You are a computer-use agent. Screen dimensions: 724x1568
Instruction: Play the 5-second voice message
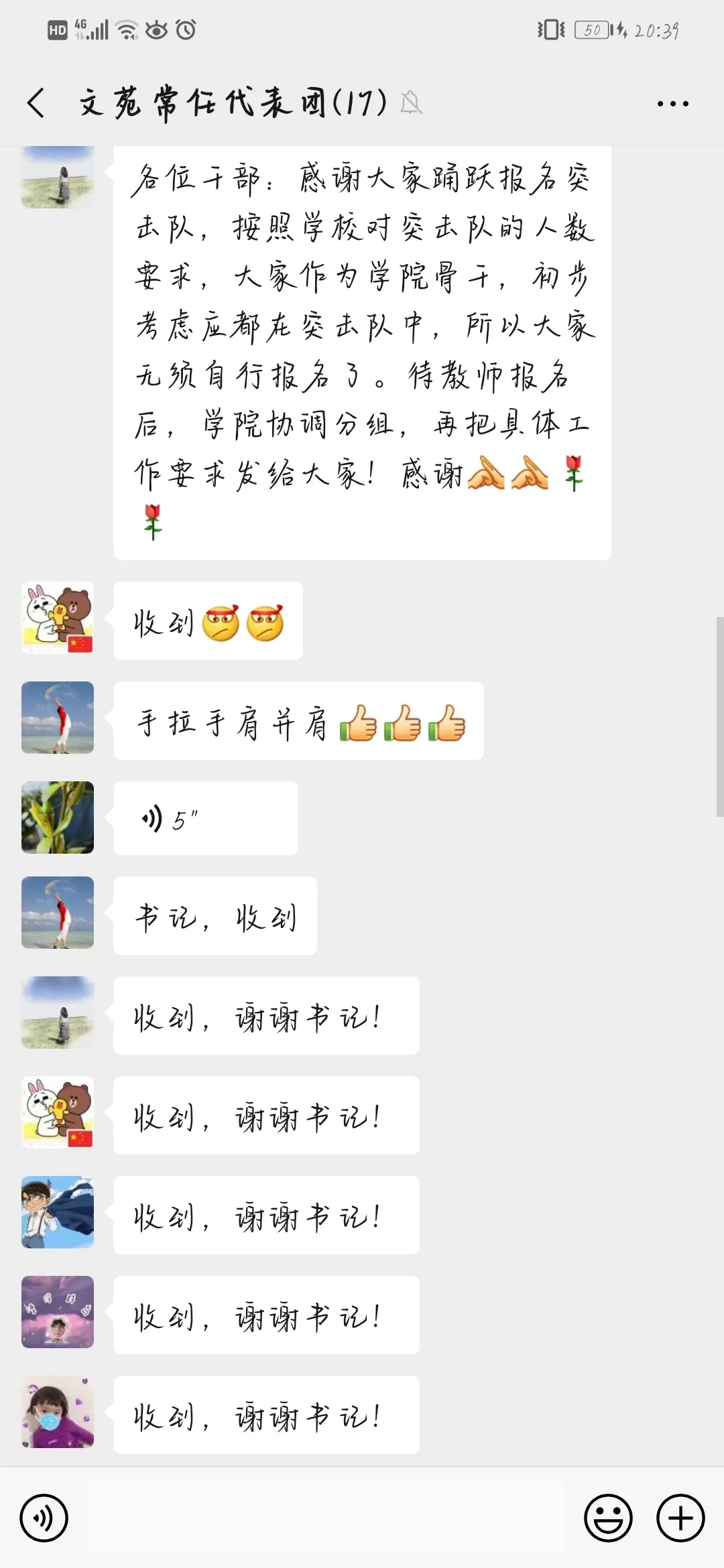(x=205, y=818)
